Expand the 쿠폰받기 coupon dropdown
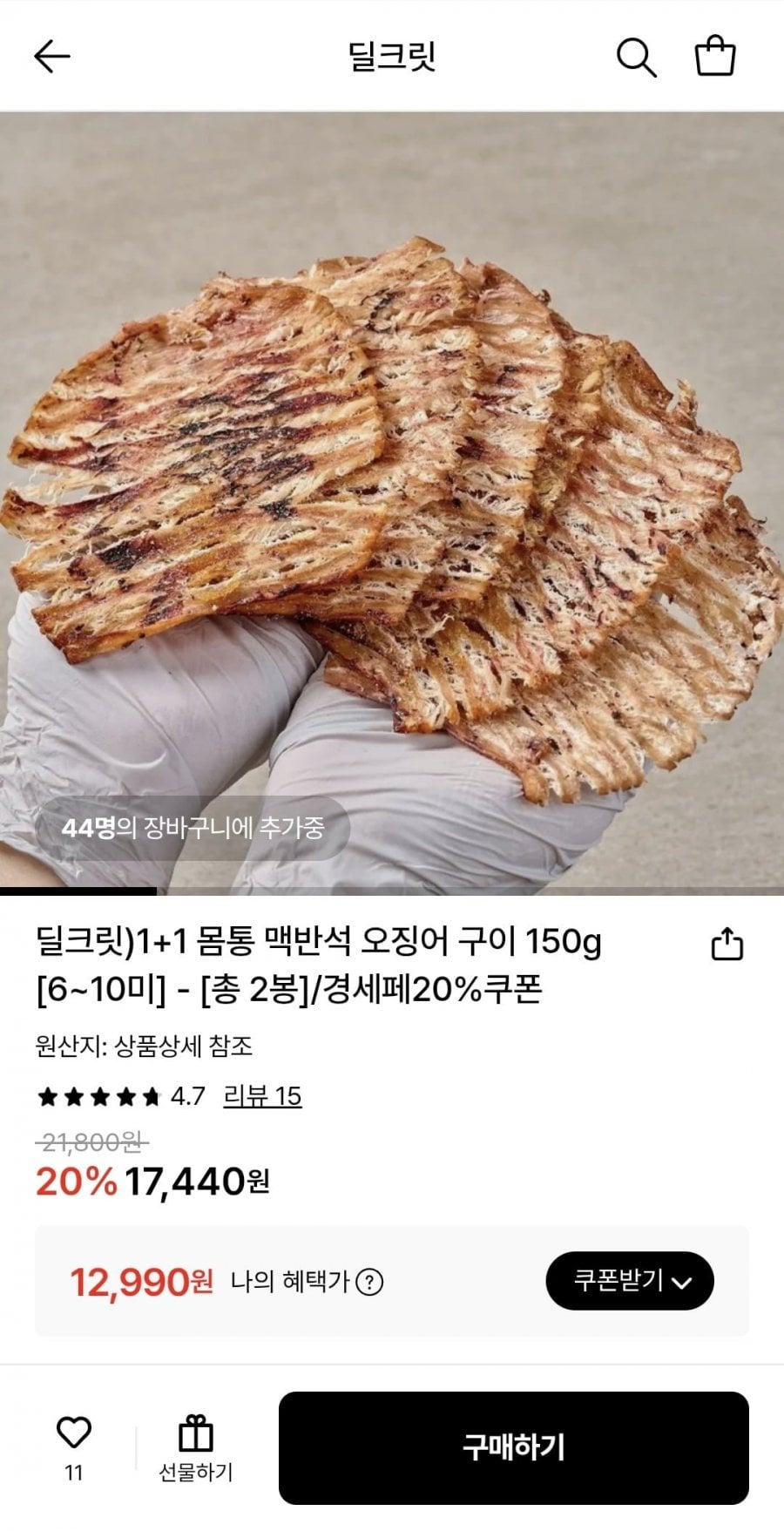 point(630,1281)
